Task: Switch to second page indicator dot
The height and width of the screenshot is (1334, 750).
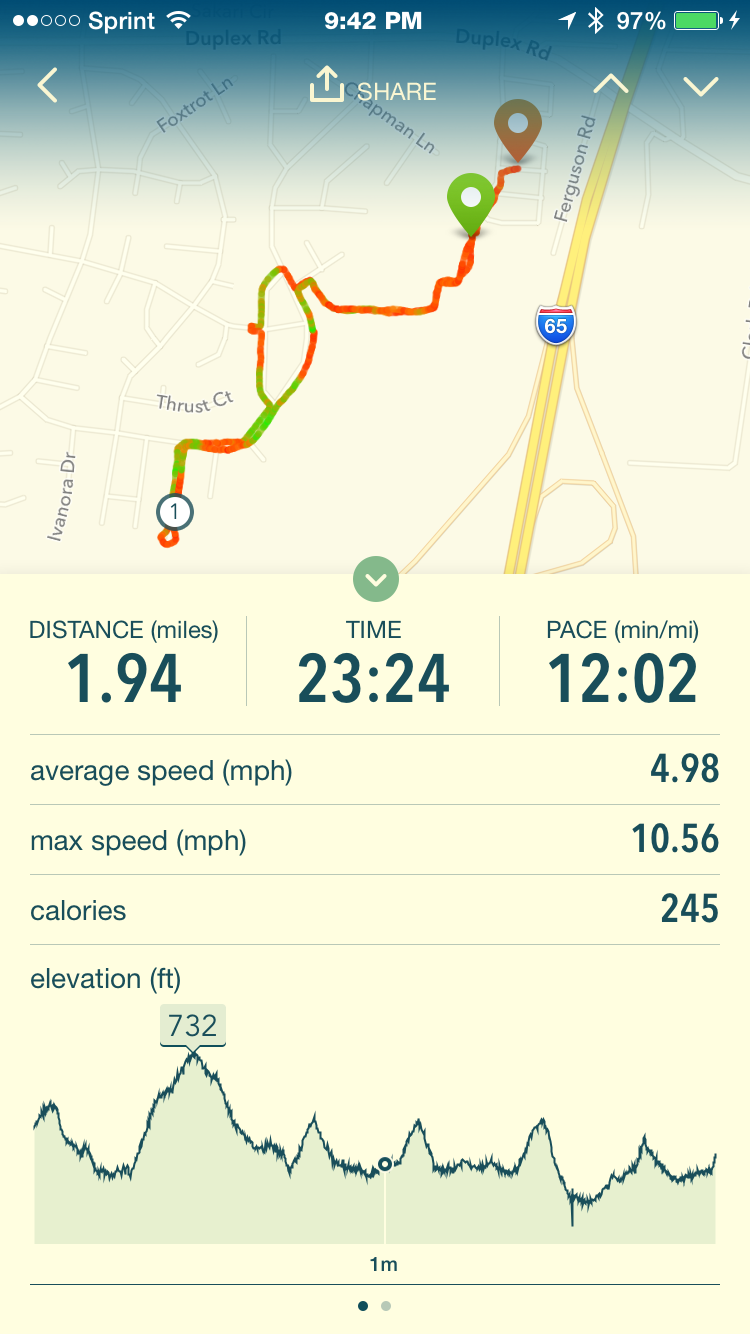Action: coord(387,1305)
